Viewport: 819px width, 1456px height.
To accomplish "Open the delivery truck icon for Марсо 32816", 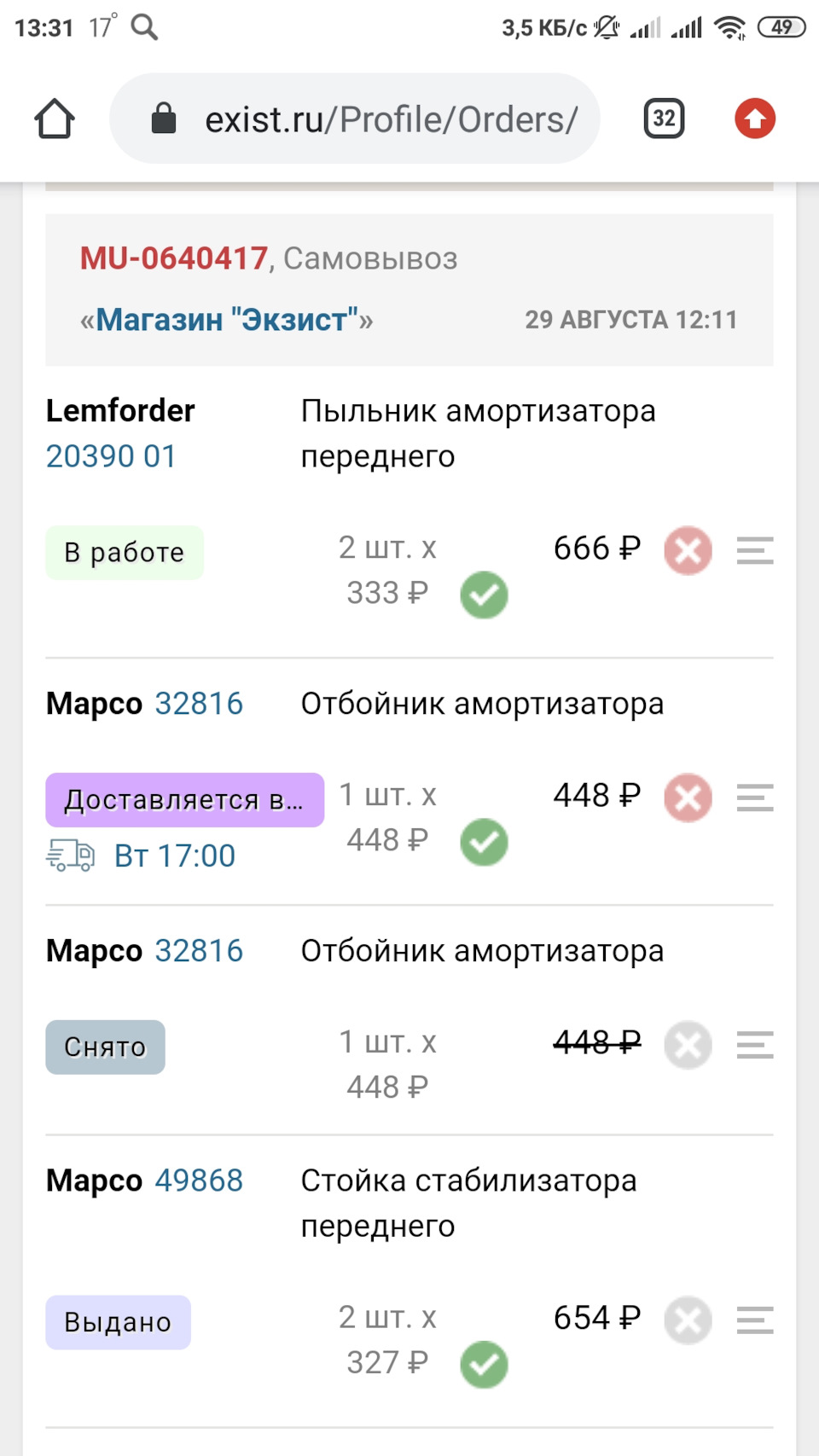I will tap(73, 856).
